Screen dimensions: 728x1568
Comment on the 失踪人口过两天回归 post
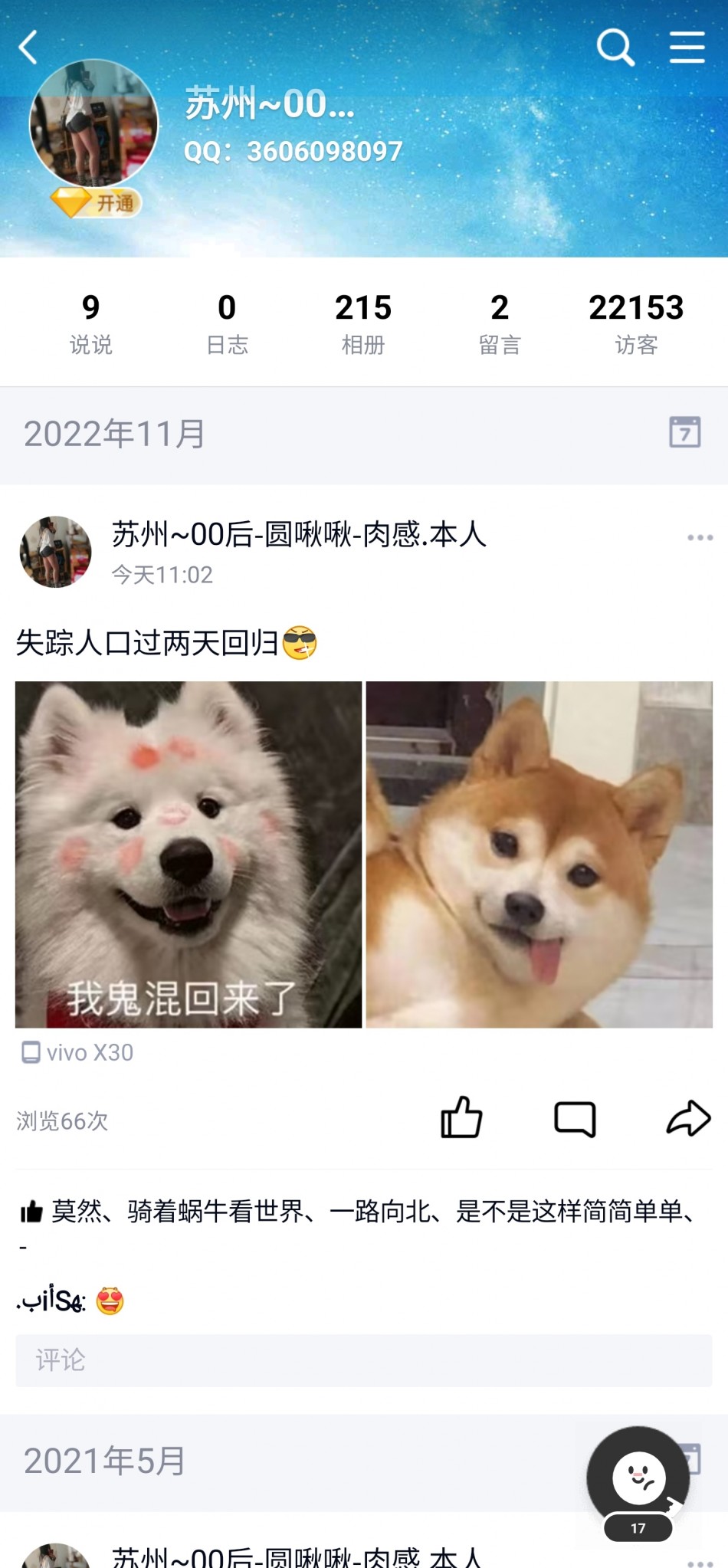(x=575, y=1119)
